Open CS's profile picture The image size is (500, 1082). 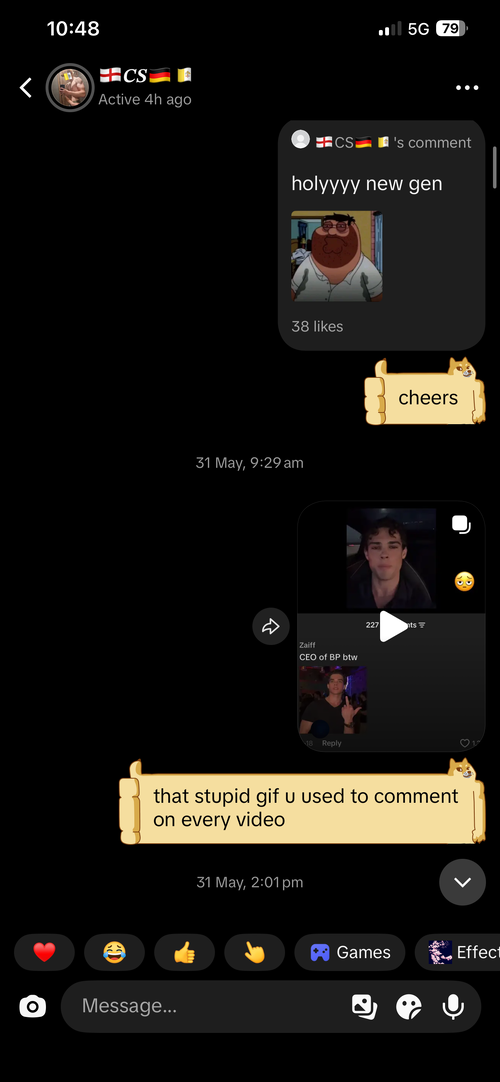[70, 88]
